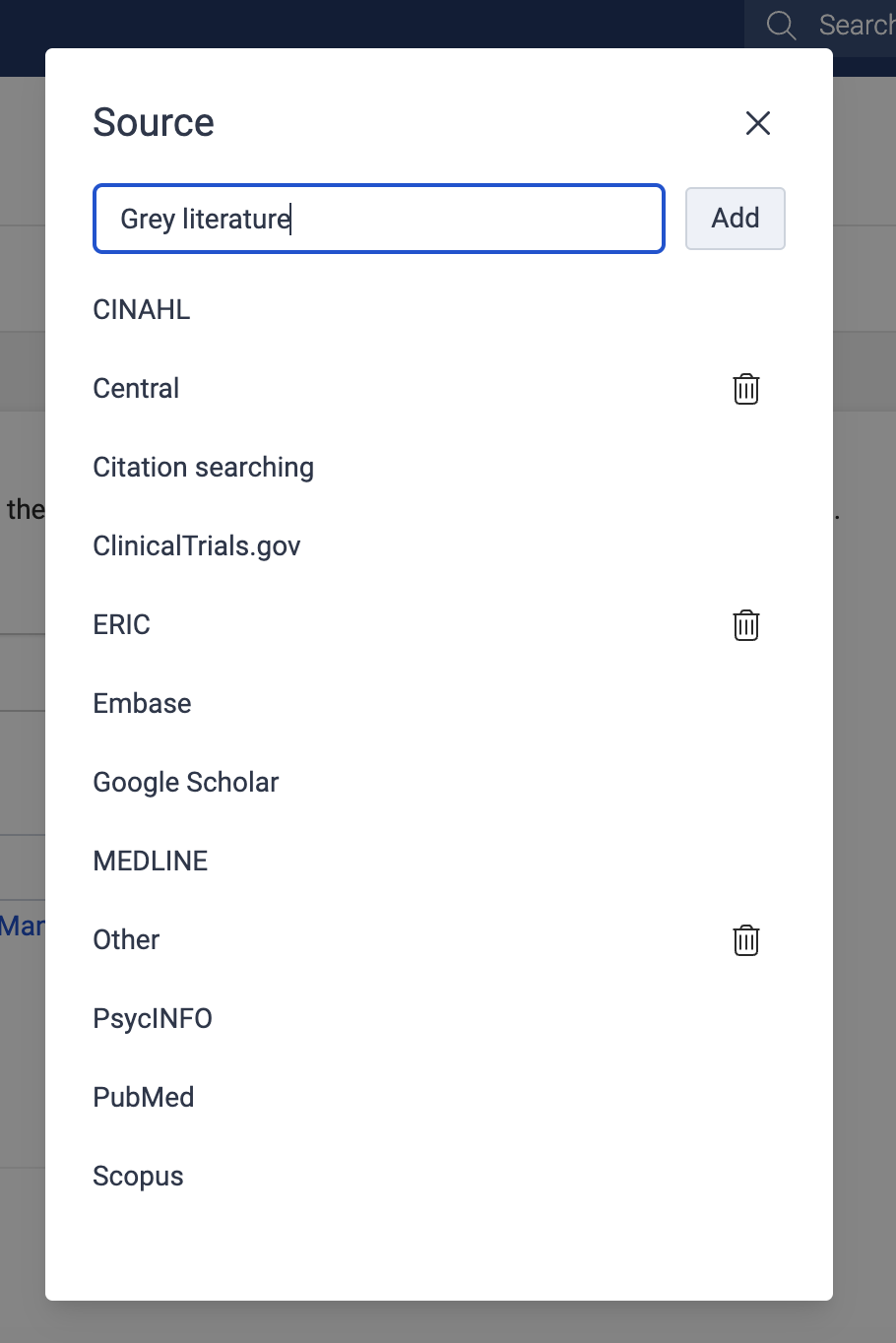
Task: Delete the ERIC source
Action: tap(745, 625)
